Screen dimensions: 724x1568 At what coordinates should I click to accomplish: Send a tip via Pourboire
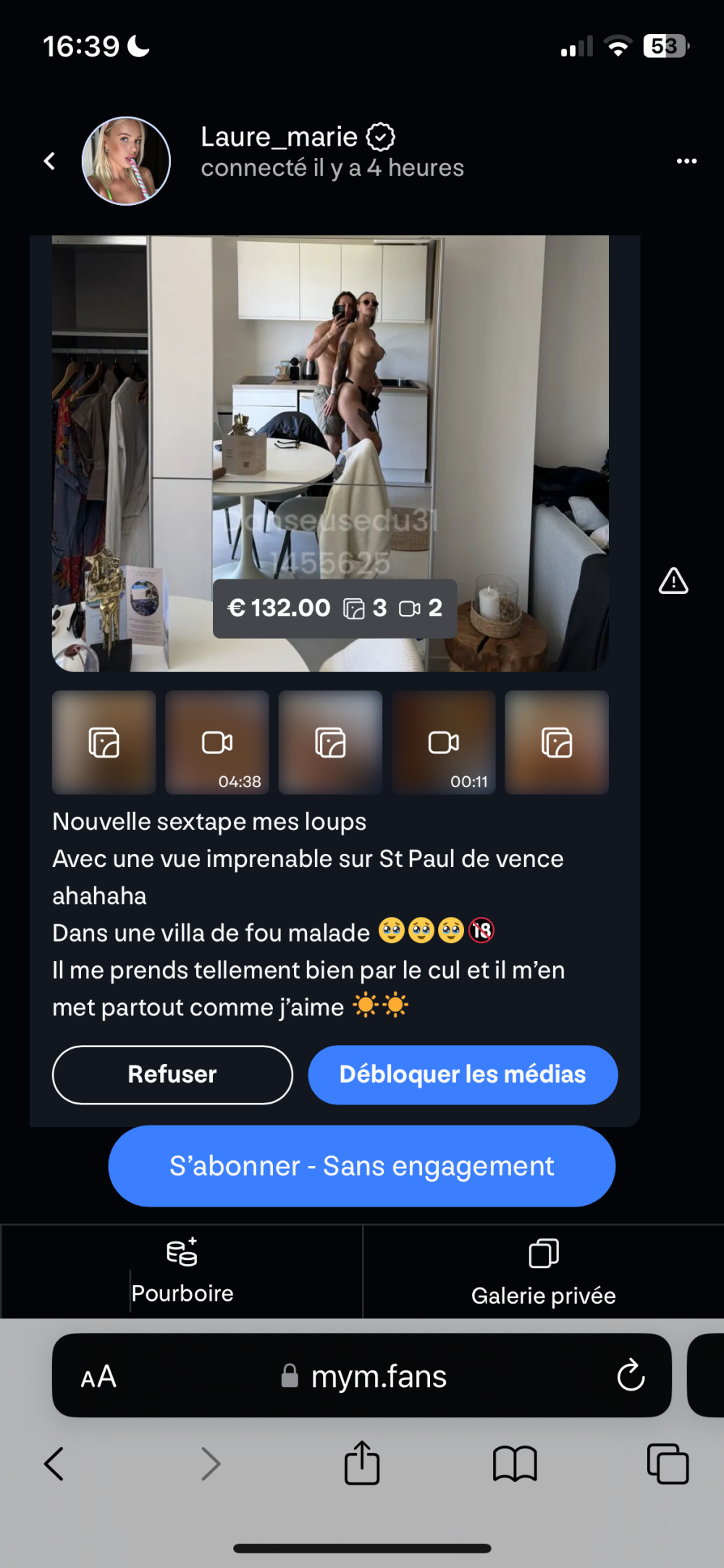point(182,1272)
